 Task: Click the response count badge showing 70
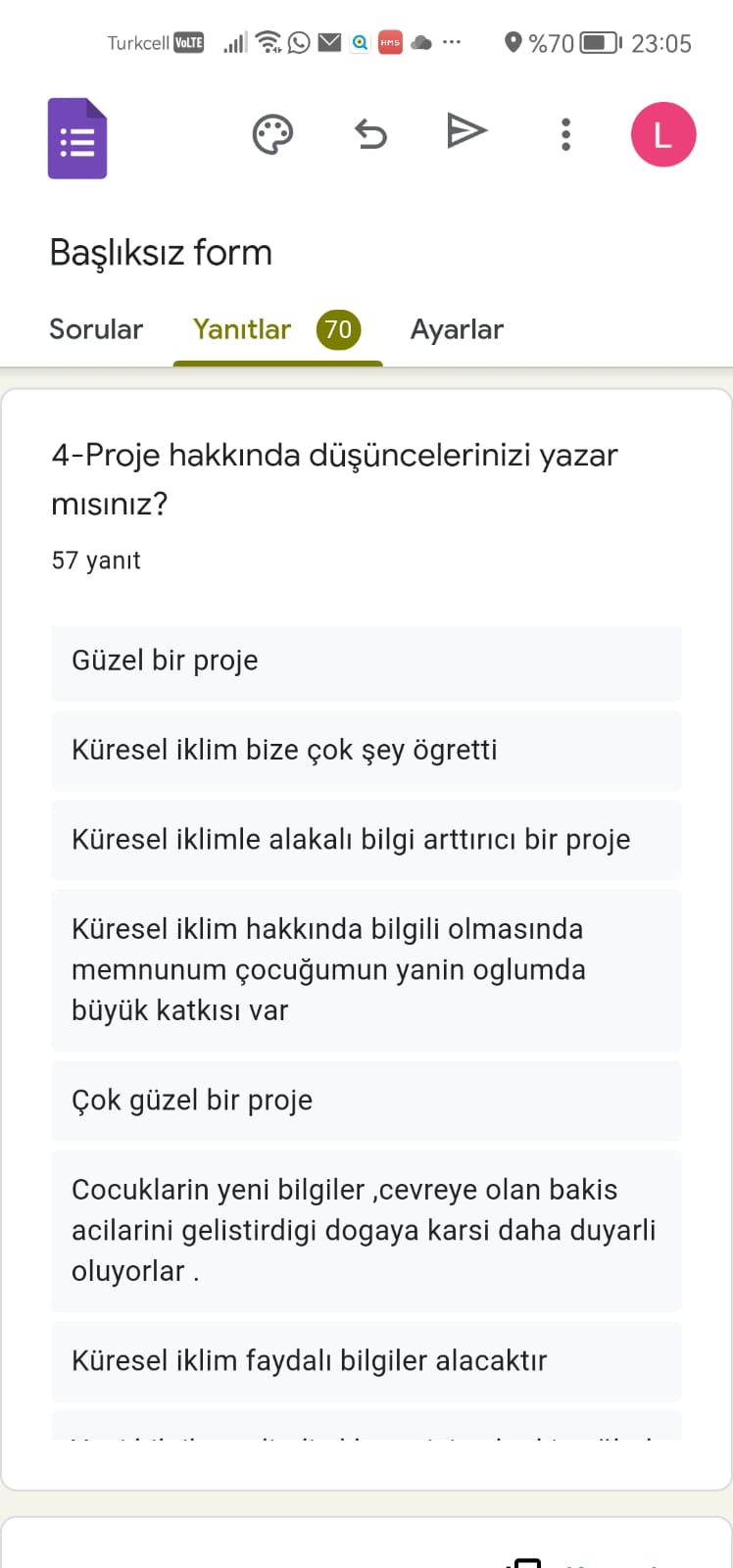338,330
